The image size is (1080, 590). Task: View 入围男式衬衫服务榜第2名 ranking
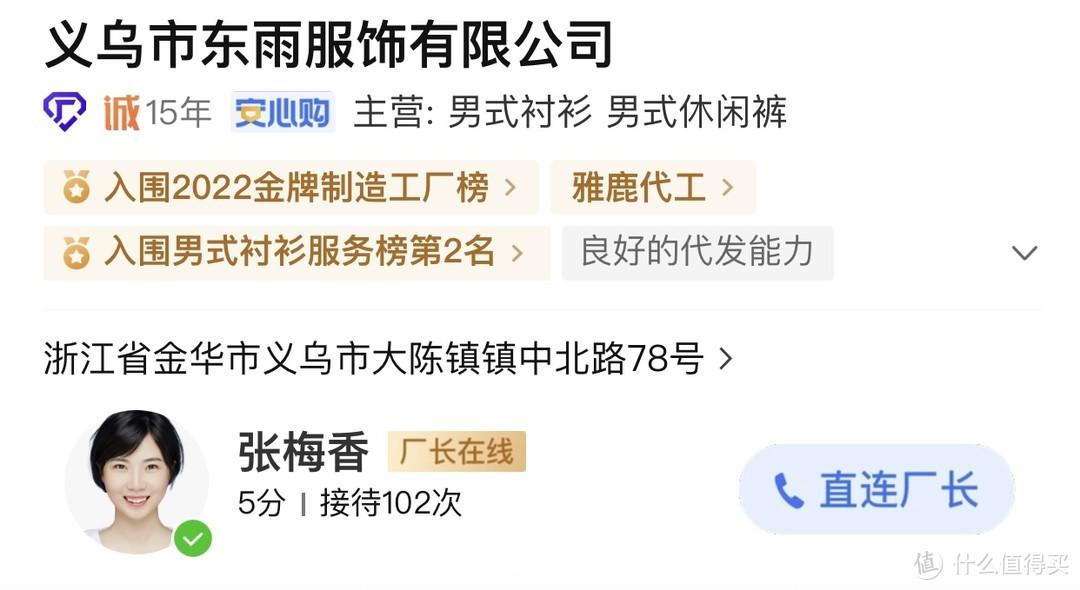click(x=296, y=252)
